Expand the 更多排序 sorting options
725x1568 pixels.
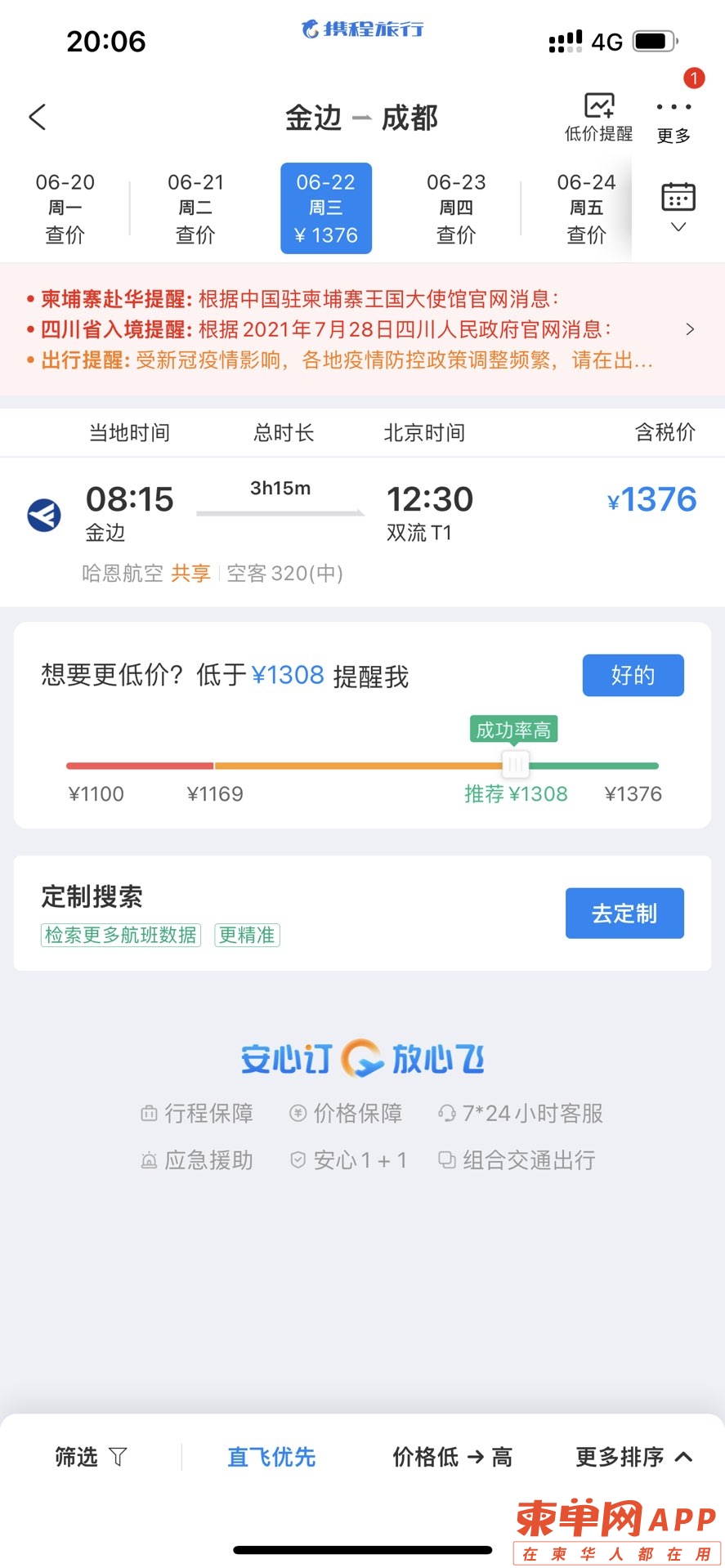point(633,1456)
